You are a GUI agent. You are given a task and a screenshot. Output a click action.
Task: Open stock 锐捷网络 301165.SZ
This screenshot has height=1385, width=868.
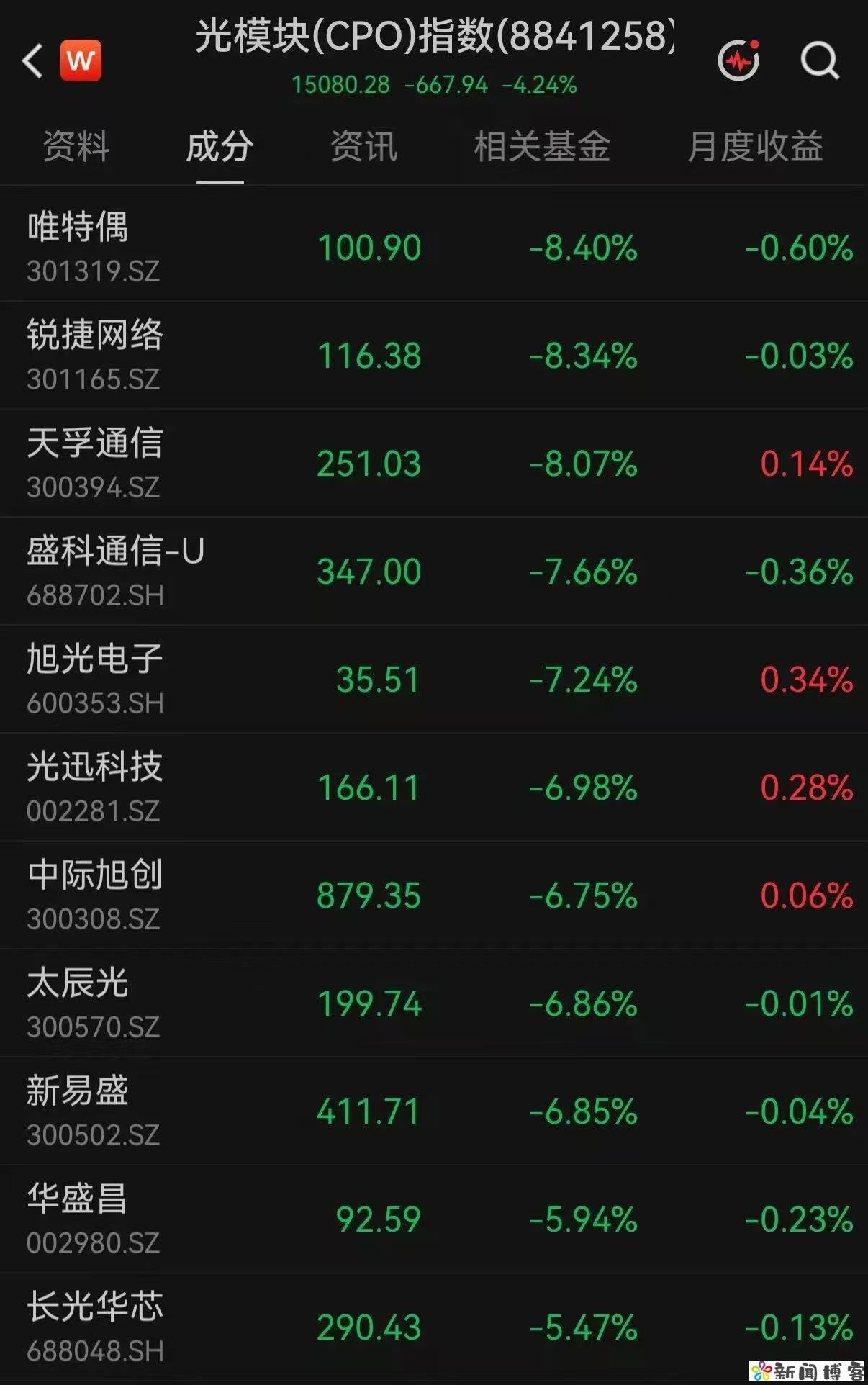[434, 355]
